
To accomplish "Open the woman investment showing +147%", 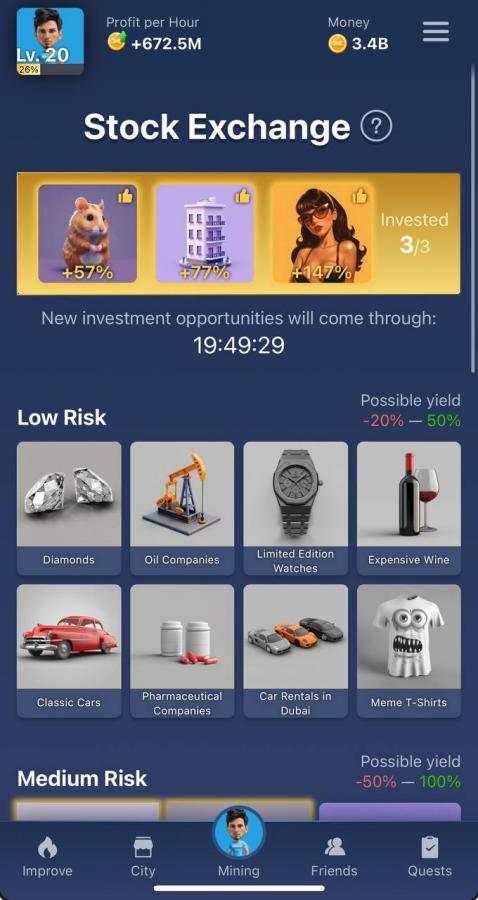I will tap(322, 234).
